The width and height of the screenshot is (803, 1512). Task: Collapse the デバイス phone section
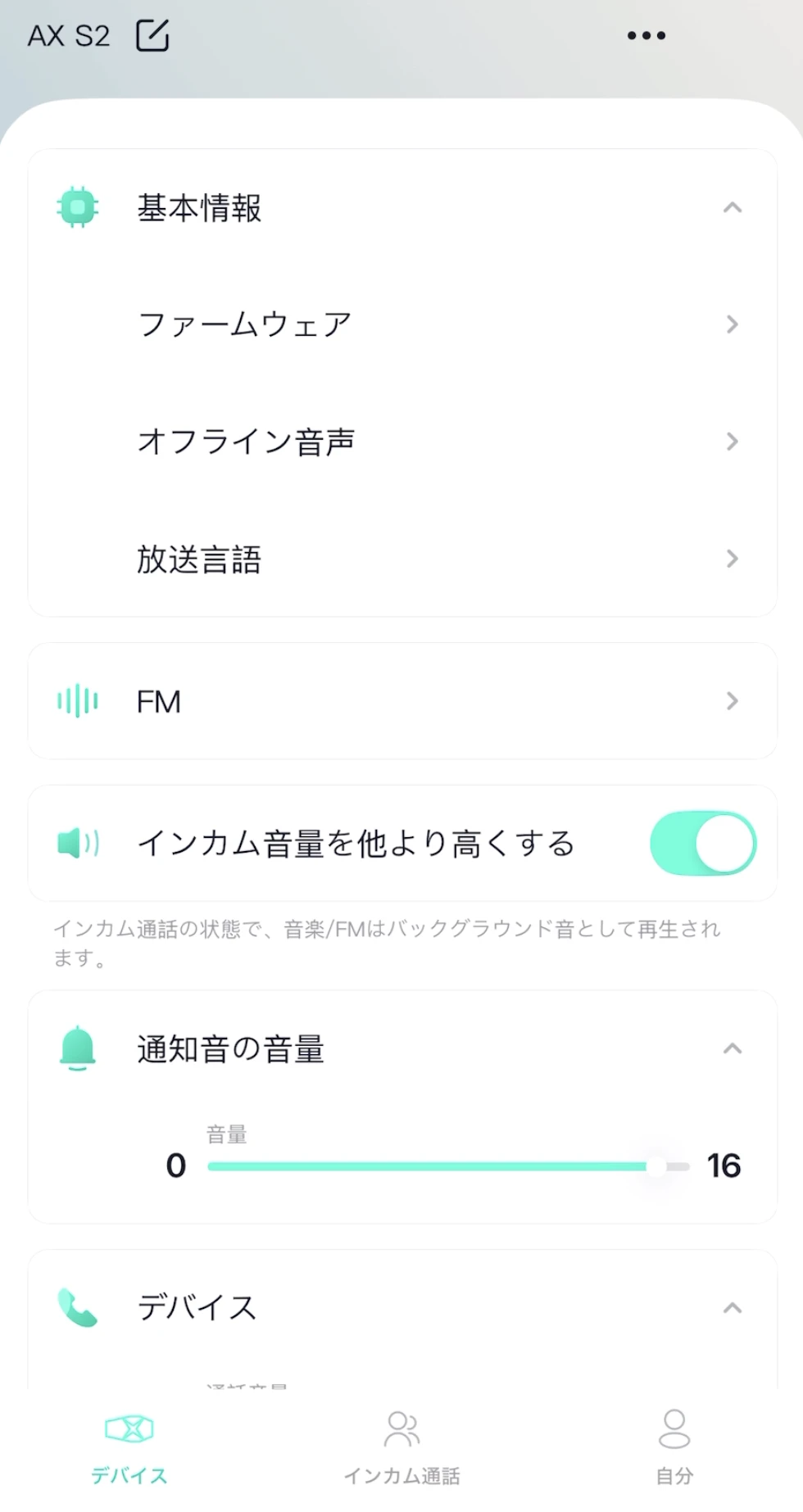(x=732, y=1308)
